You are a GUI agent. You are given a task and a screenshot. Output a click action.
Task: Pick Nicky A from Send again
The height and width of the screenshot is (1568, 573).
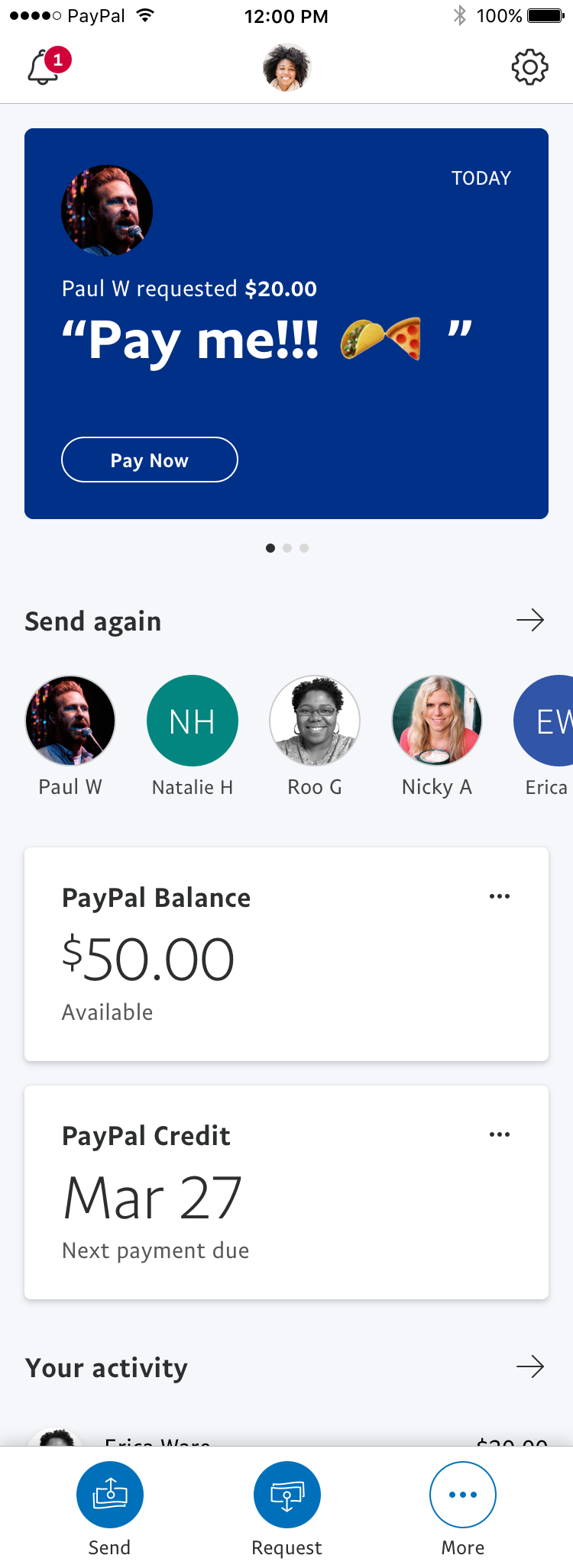click(x=437, y=721)
